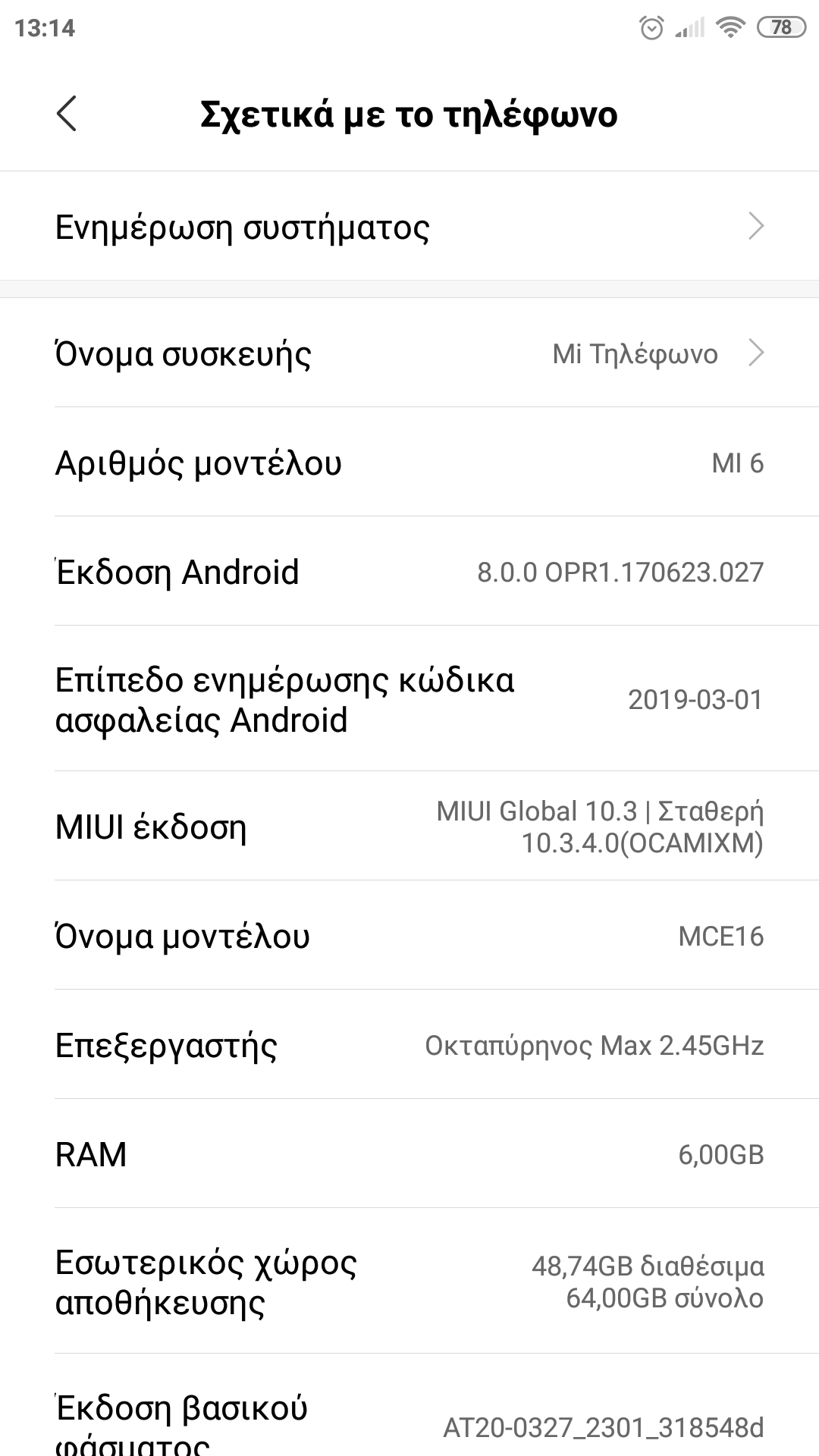Open Όνομα συσκευής setting
The height and width of the screenshot is (1456, 819).
pos(409,353)
